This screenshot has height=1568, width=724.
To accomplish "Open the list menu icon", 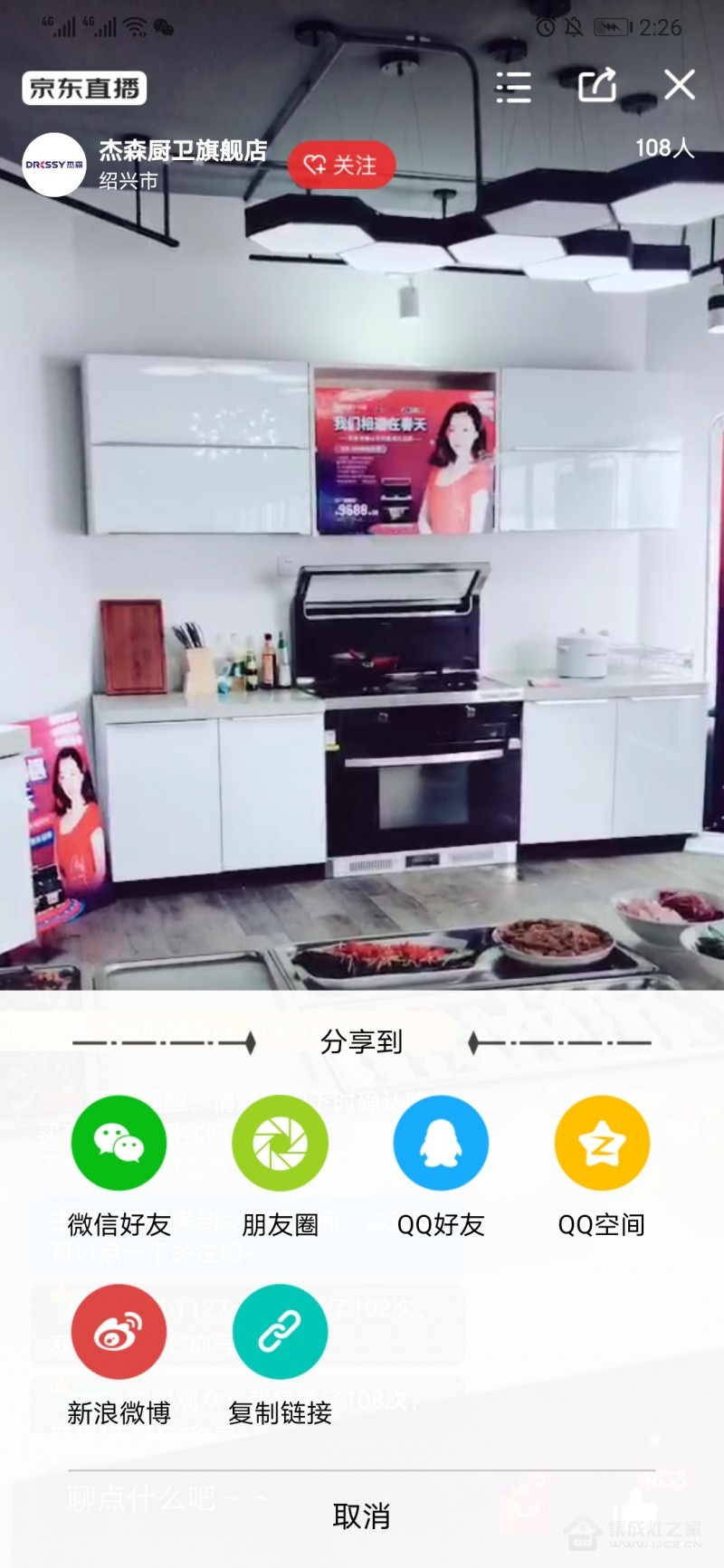I will click(x=513, y=87).
